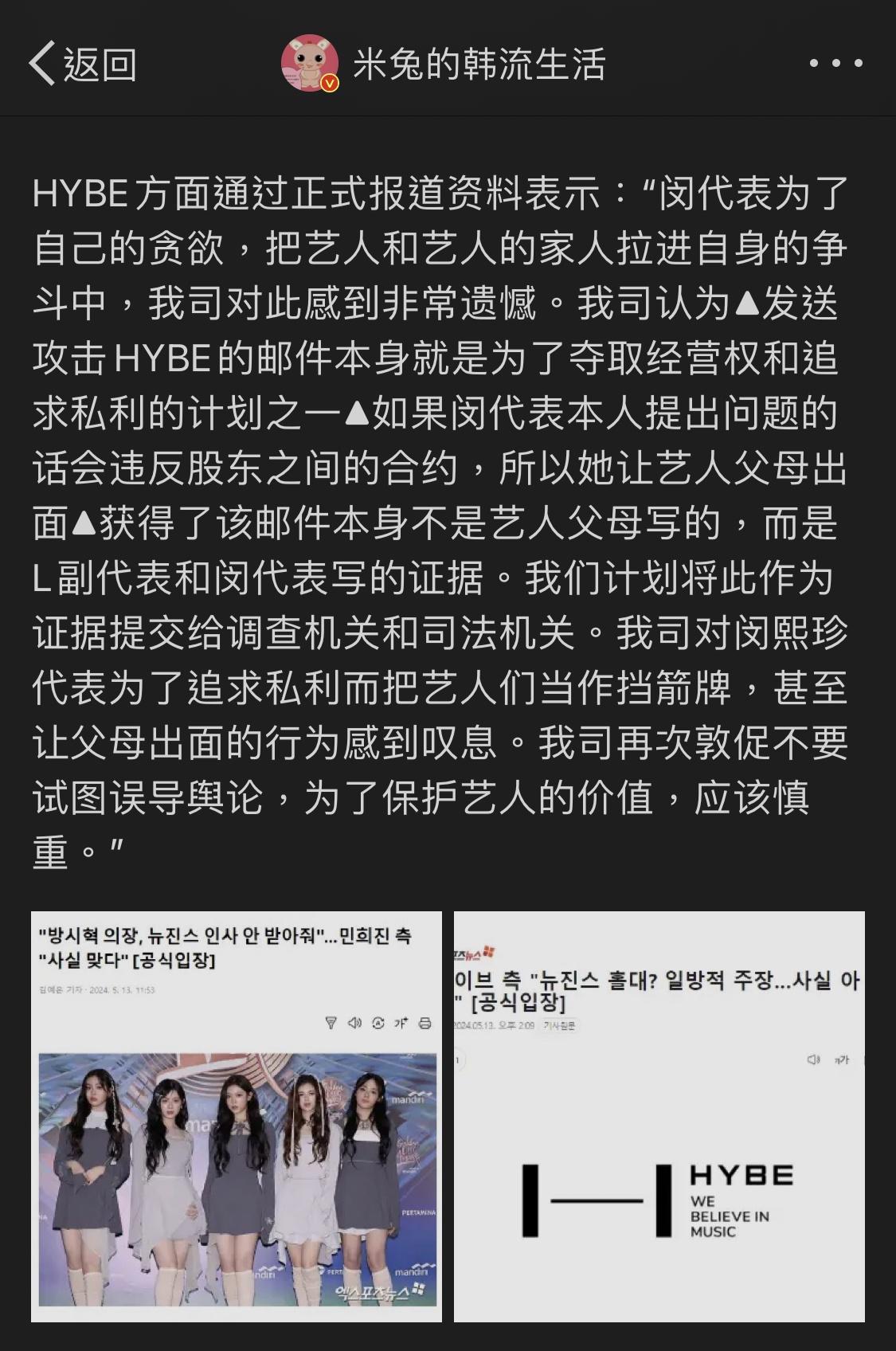This screenshot has height=1351, width=896.
Task: Go back using the 返回 button
Action: [83, 64]
